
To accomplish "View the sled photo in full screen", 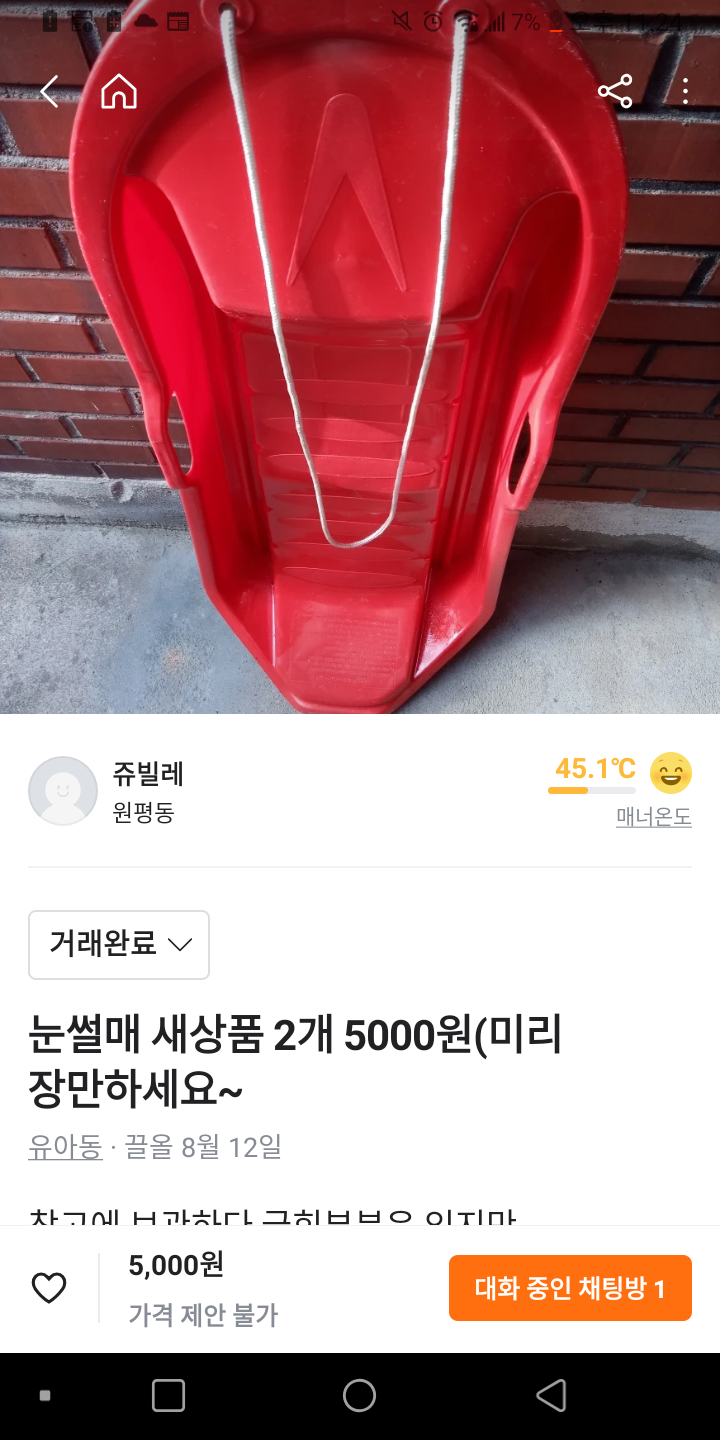I will pos(360,400).
